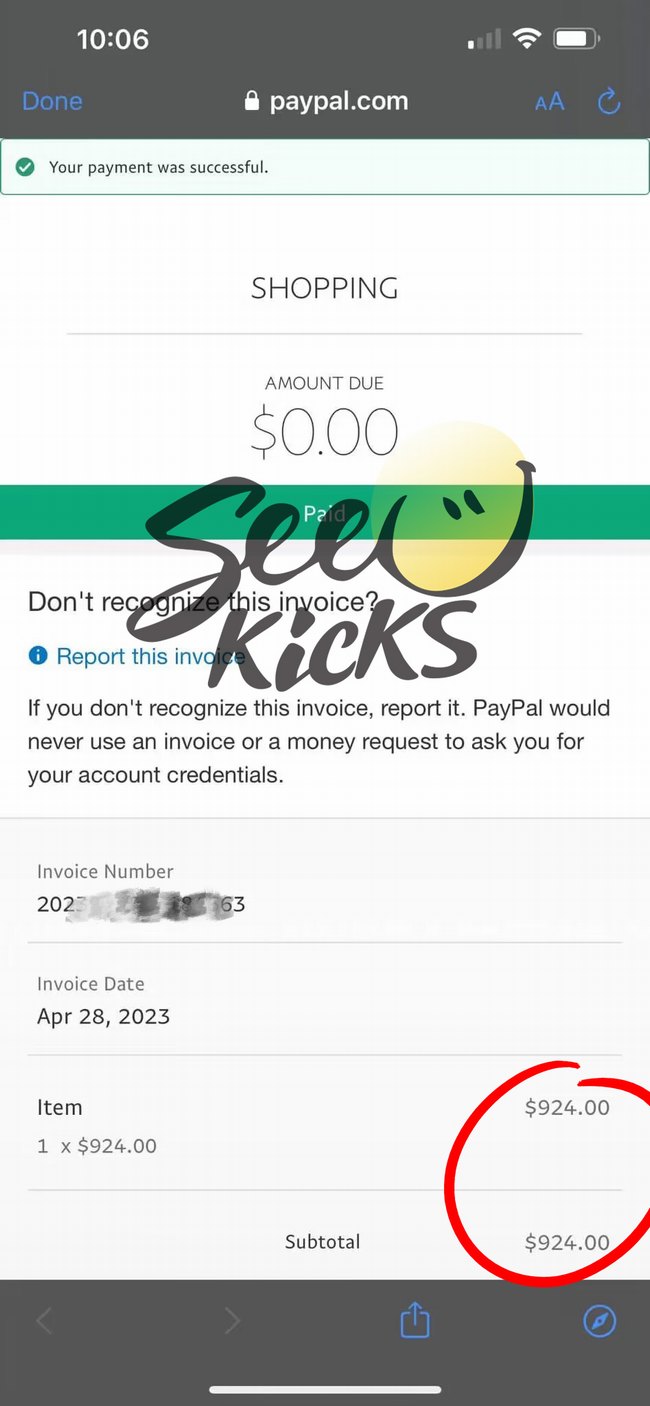Tap the Report this invoice link
The width and height of the screenshot is (650, 1406).
click(140, 656)
